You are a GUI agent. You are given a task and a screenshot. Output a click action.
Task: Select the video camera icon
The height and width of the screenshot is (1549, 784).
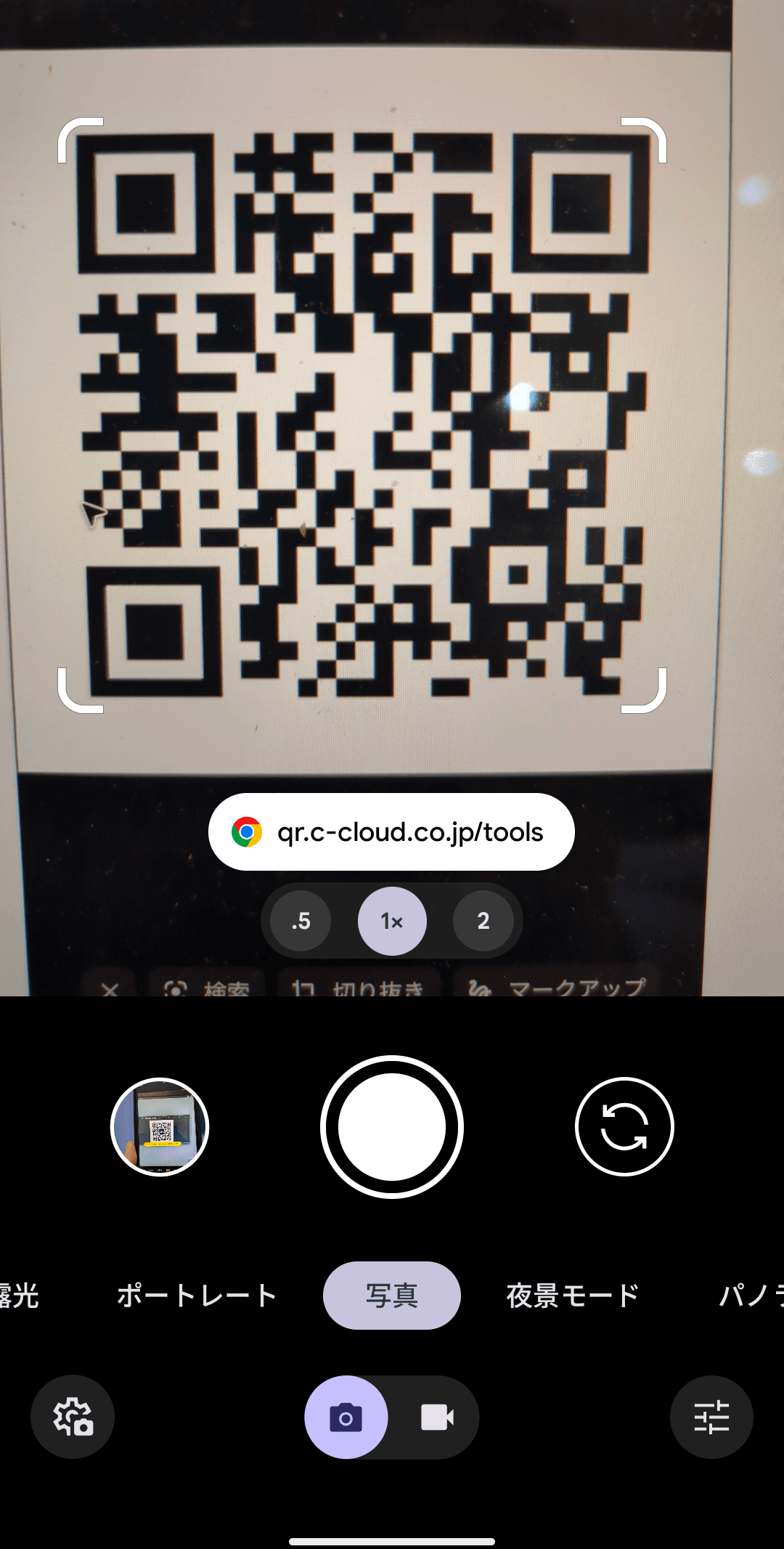[437, 1418]
